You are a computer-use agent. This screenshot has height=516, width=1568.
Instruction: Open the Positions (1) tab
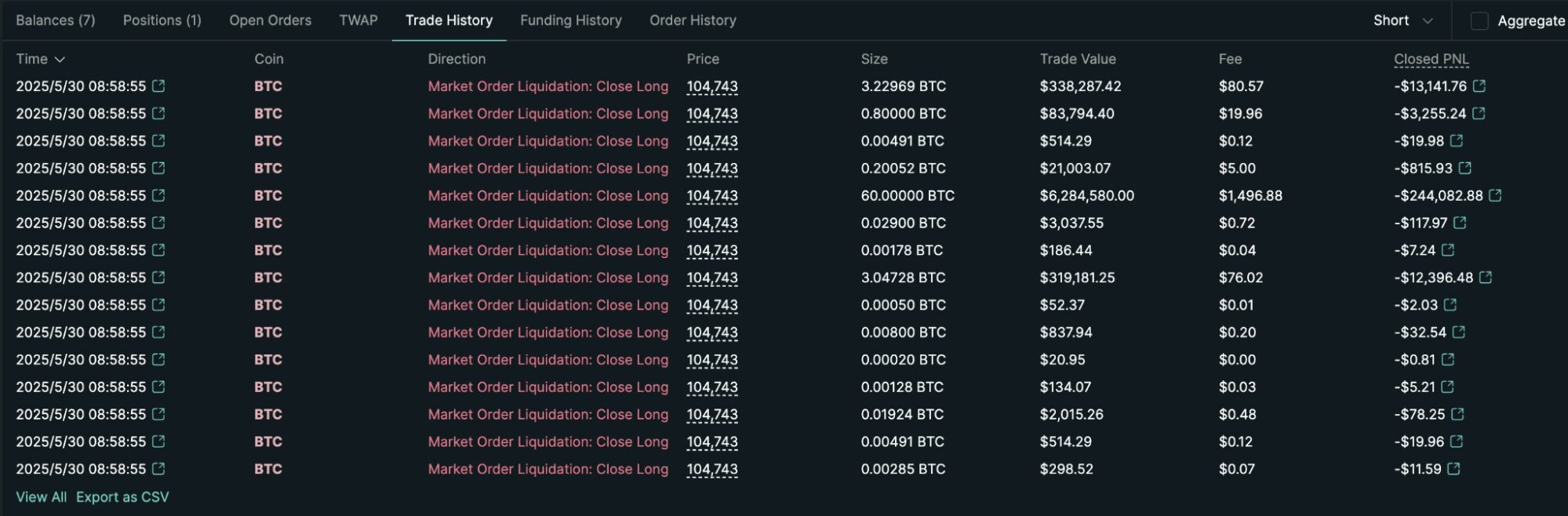click(162, 20)
